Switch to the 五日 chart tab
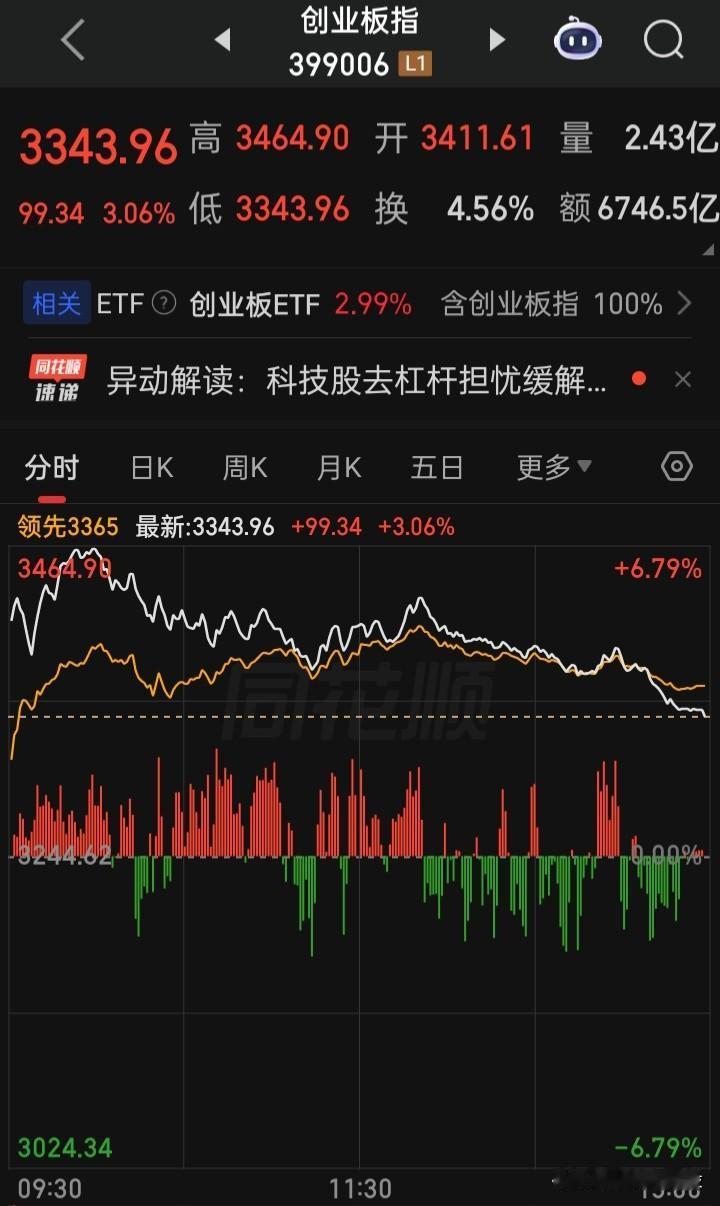This screenshot has width=720, height=1206. click(437, 467)
